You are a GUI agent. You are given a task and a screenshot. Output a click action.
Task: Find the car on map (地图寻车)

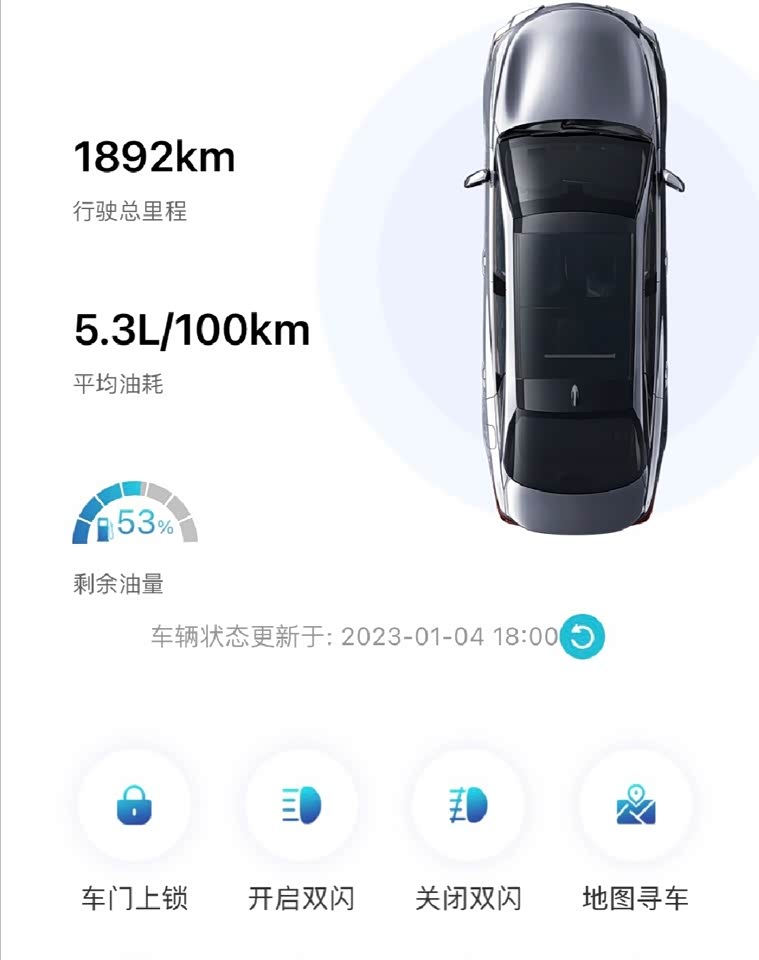635,805
